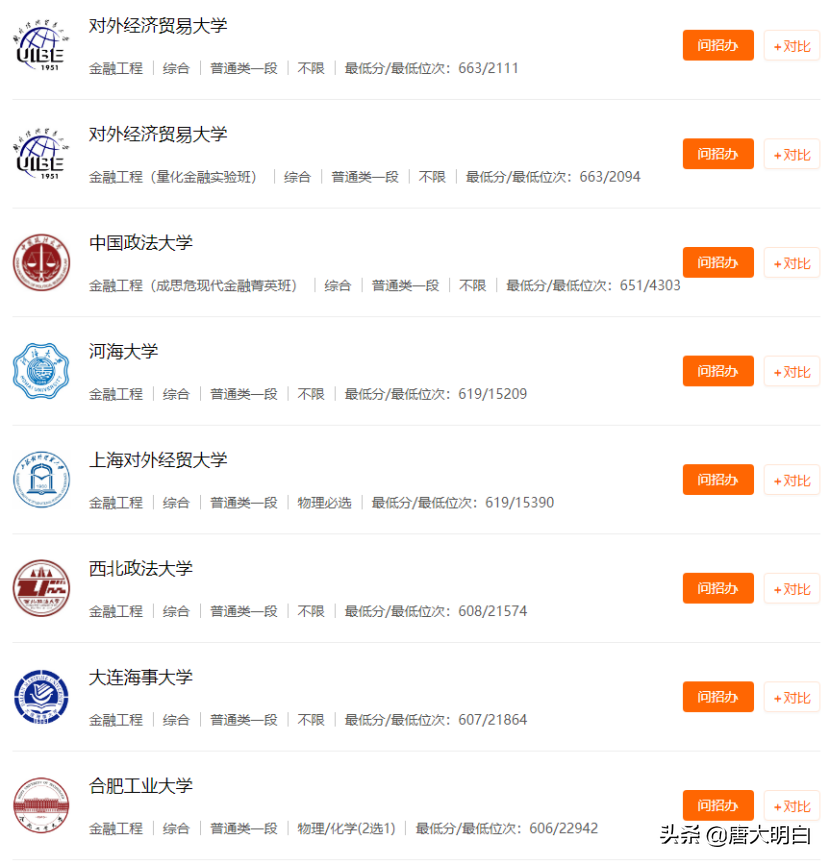The image size is (830, 864).
Task: Select the 合肥工业大学 red emblem
Action: (x=40, y=805)
